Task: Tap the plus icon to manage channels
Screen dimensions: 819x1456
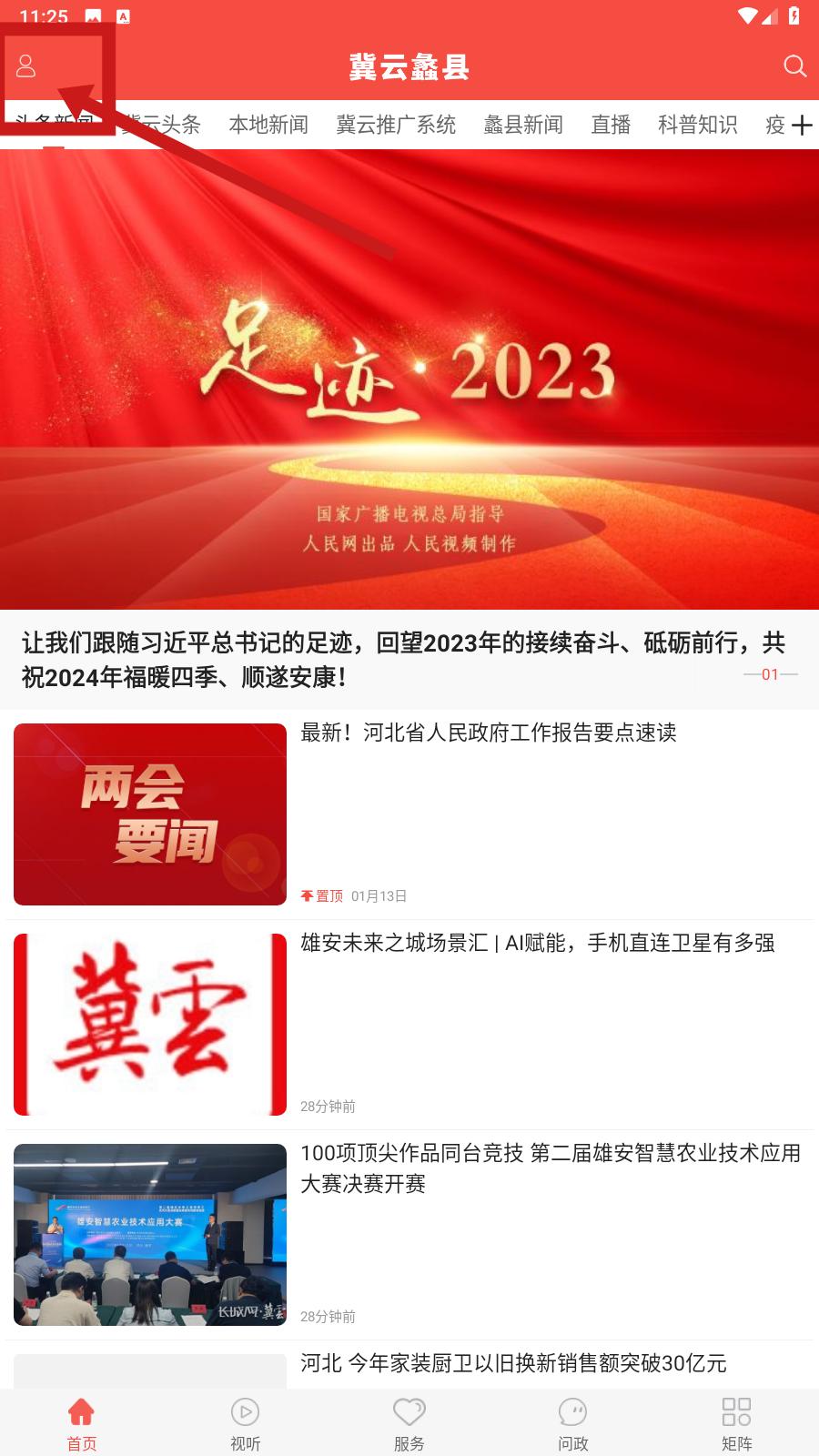Action: 802,126
